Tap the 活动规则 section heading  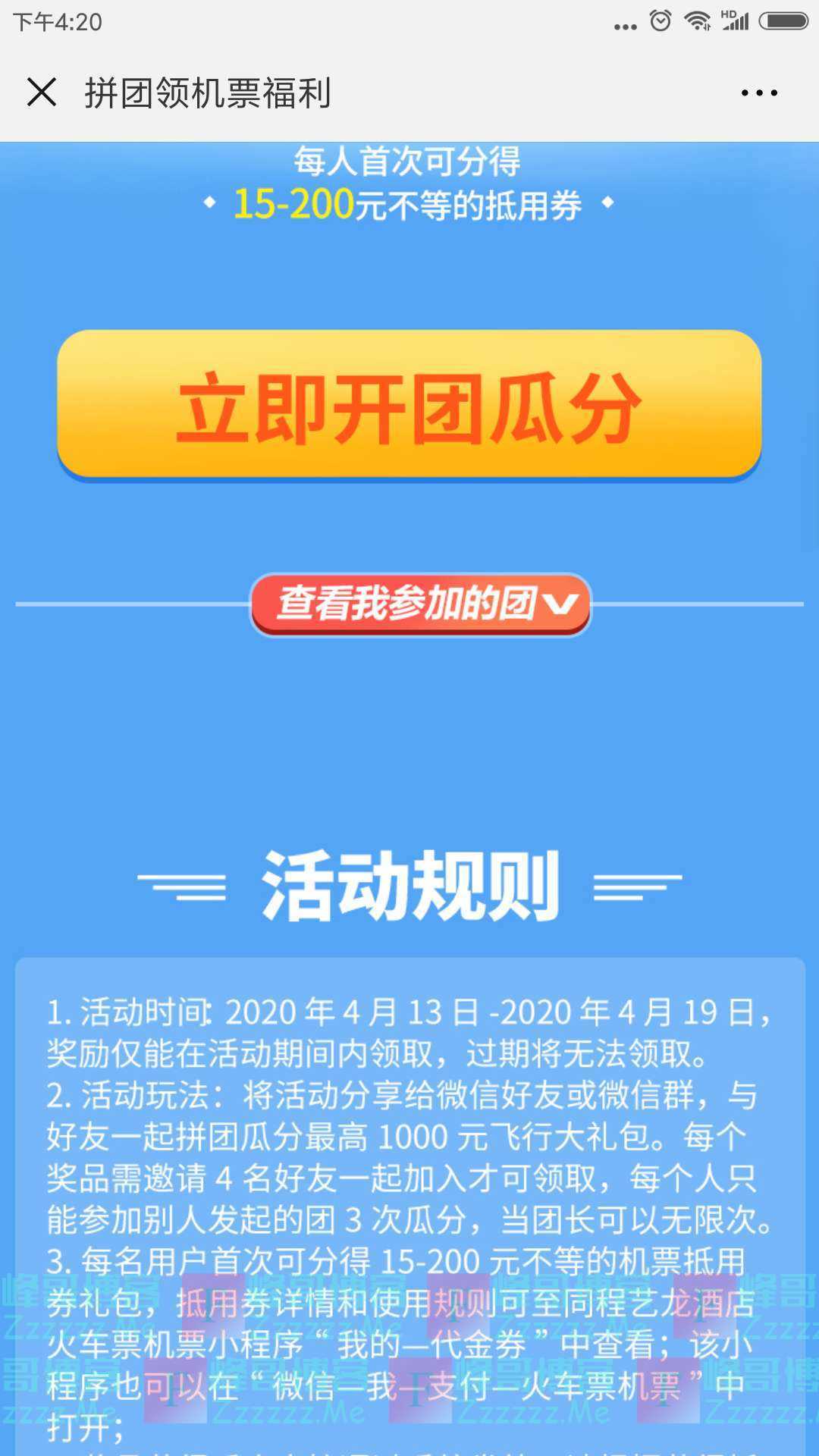(409, 884)
